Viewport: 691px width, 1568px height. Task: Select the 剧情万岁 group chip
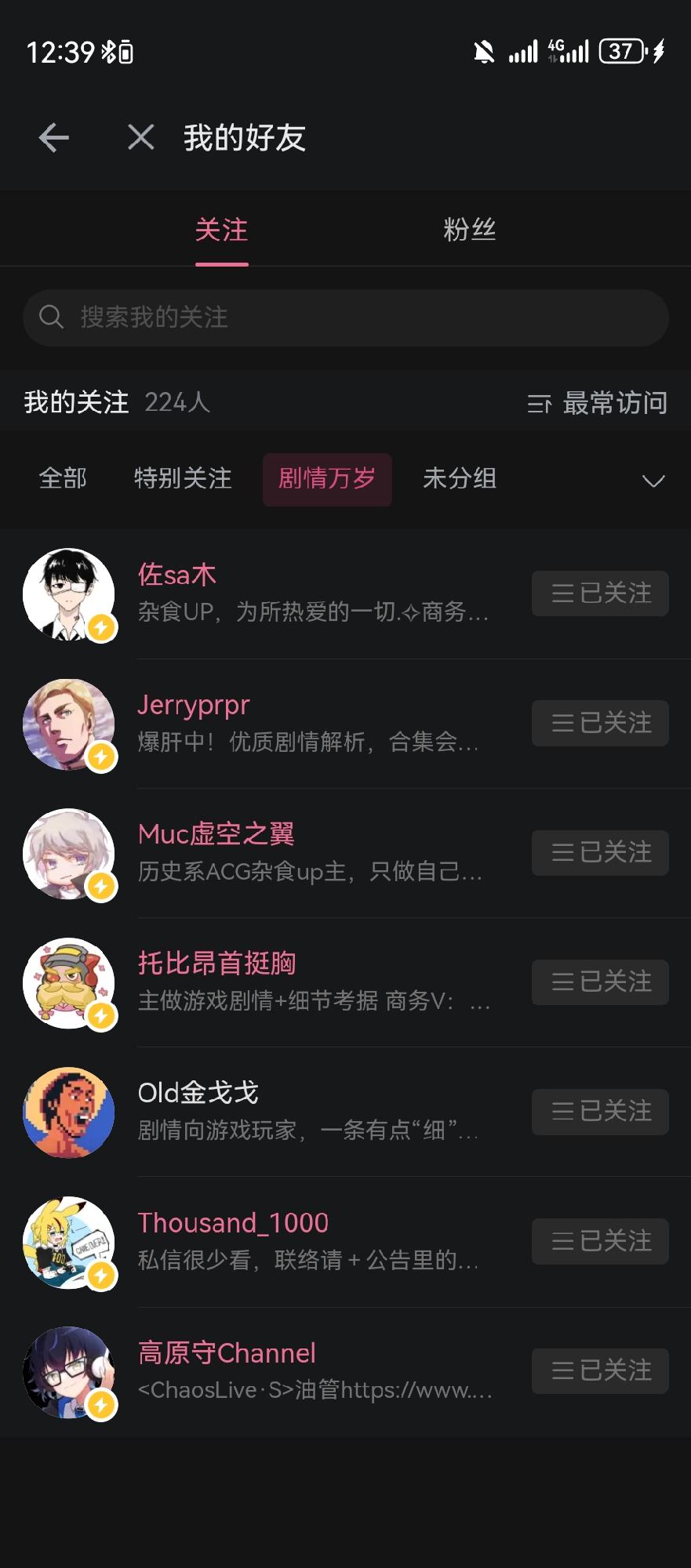327,478
